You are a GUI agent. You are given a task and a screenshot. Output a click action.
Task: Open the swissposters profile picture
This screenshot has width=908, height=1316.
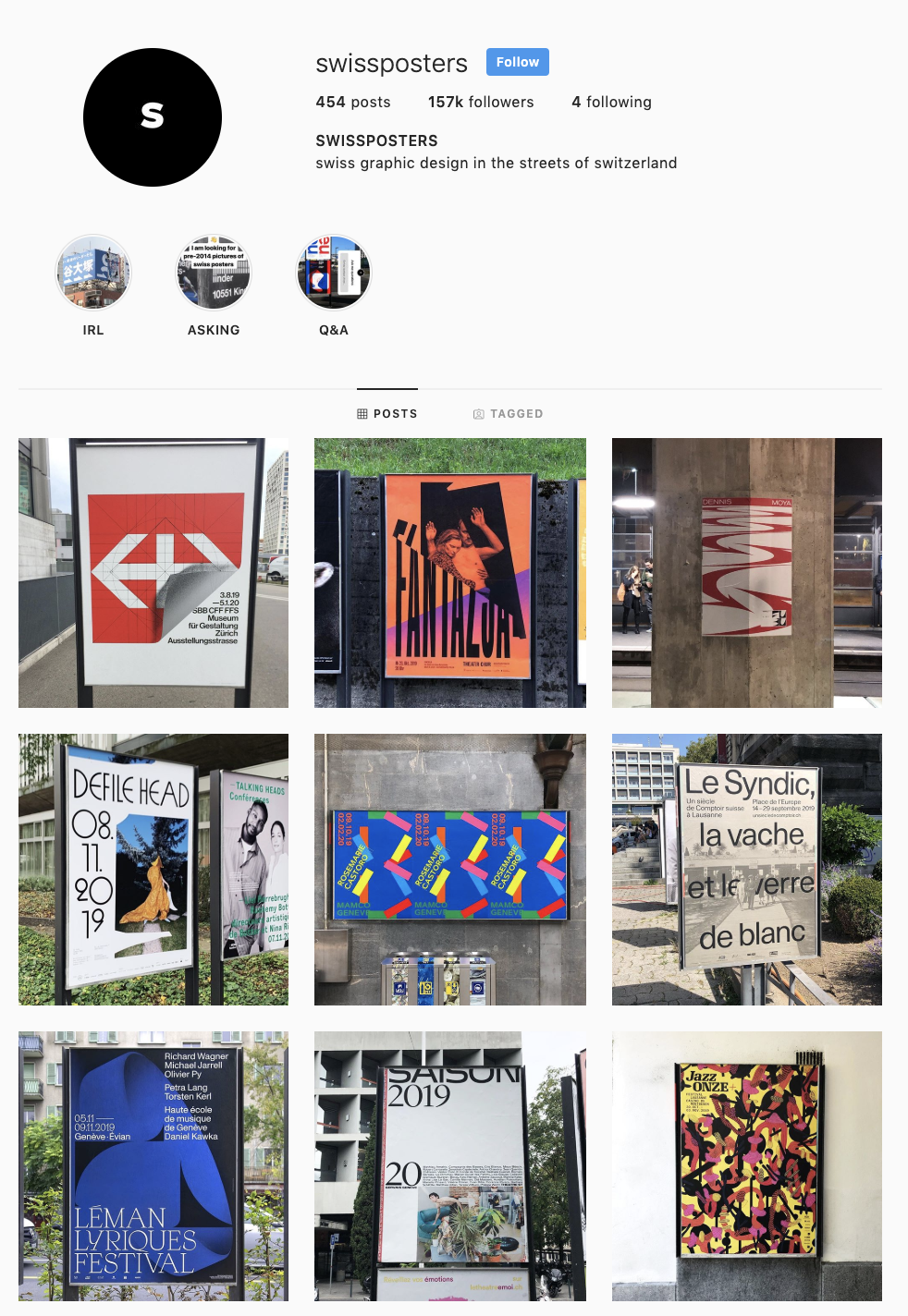pyautogui.click(x=153, y=117)
